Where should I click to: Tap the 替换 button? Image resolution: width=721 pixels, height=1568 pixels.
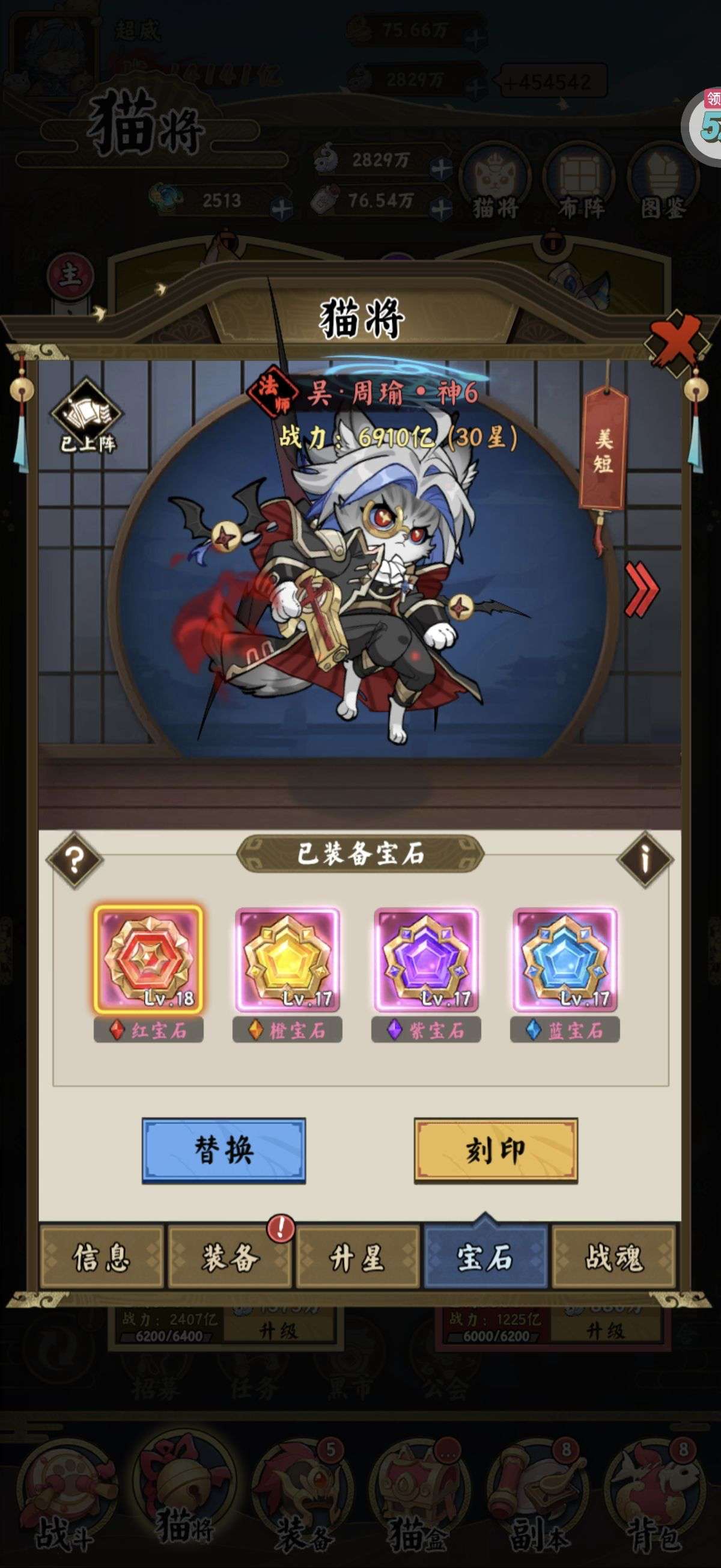(x=224, y=1150)
